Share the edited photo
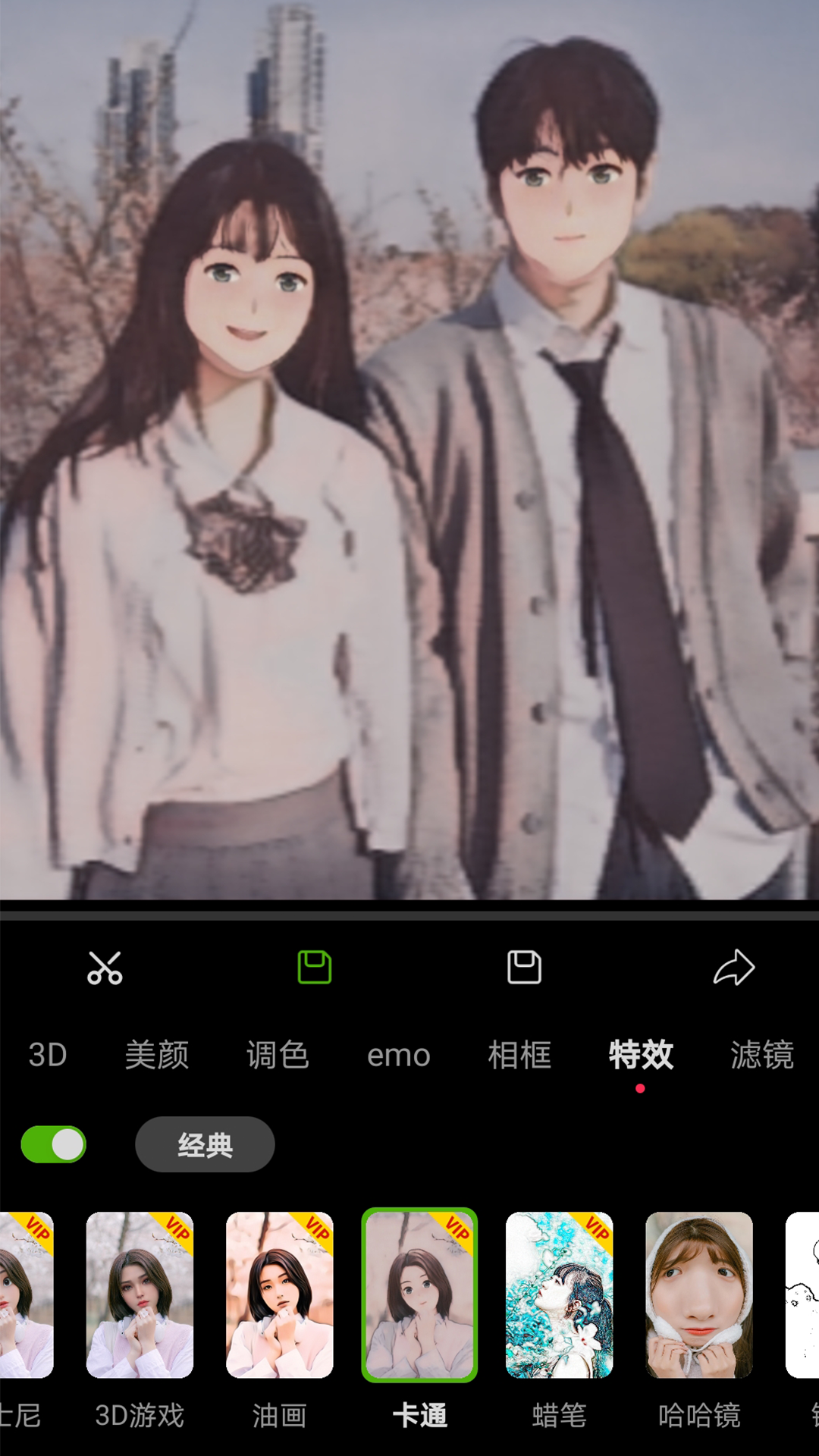 734,968
